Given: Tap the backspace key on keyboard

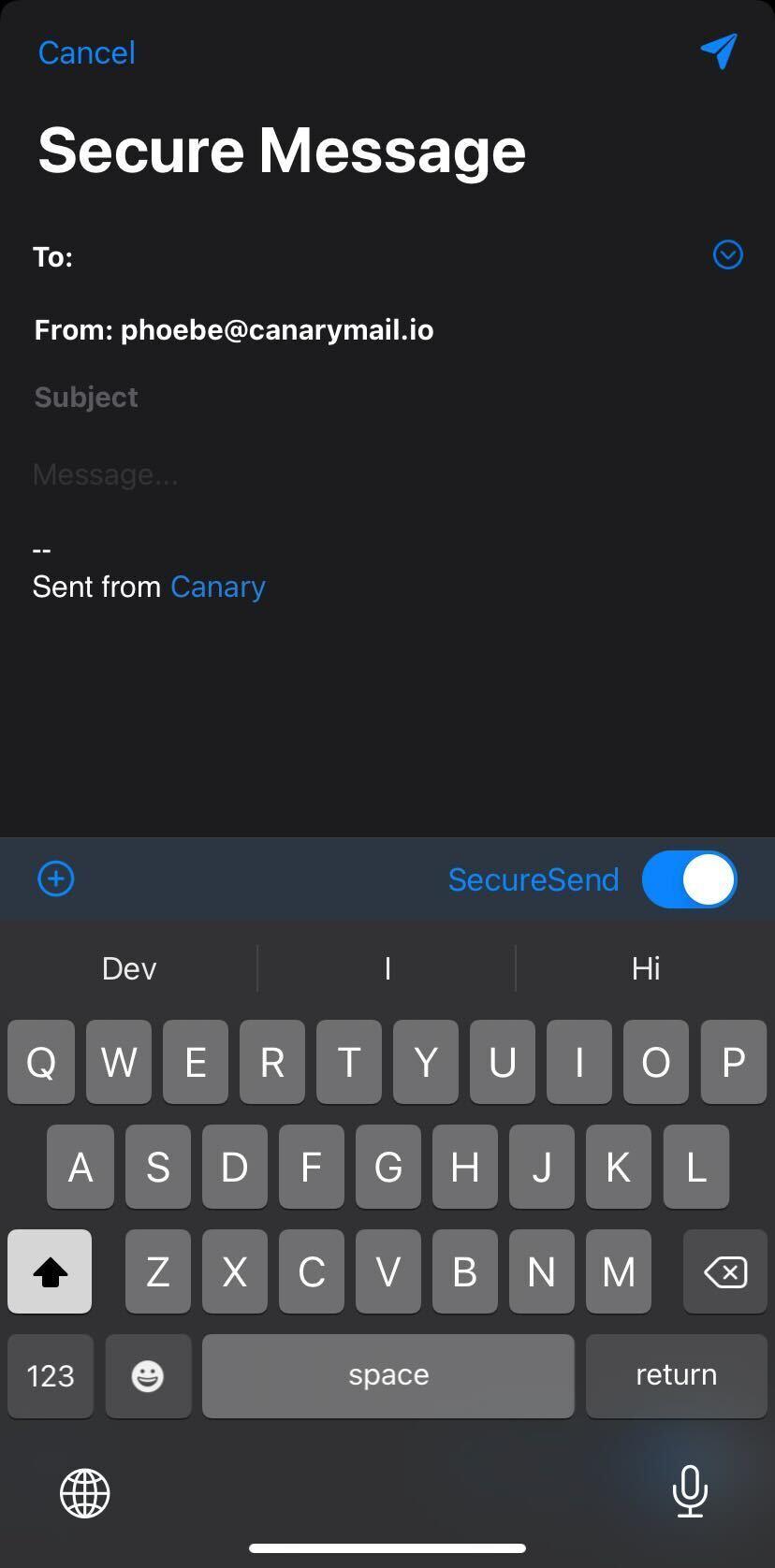Looking at the screenshot, I should coord(725,1271).
